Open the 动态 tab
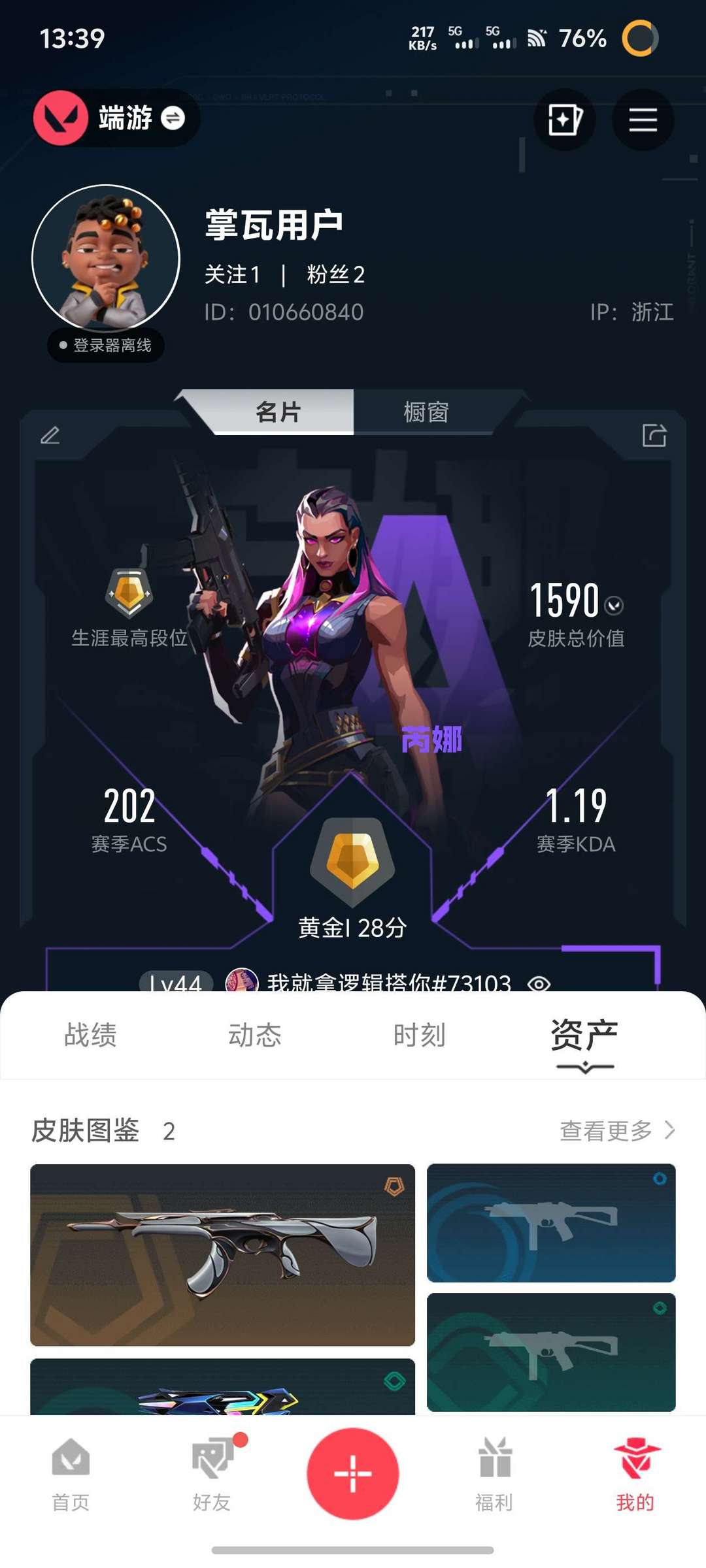 coord(255,1035)
